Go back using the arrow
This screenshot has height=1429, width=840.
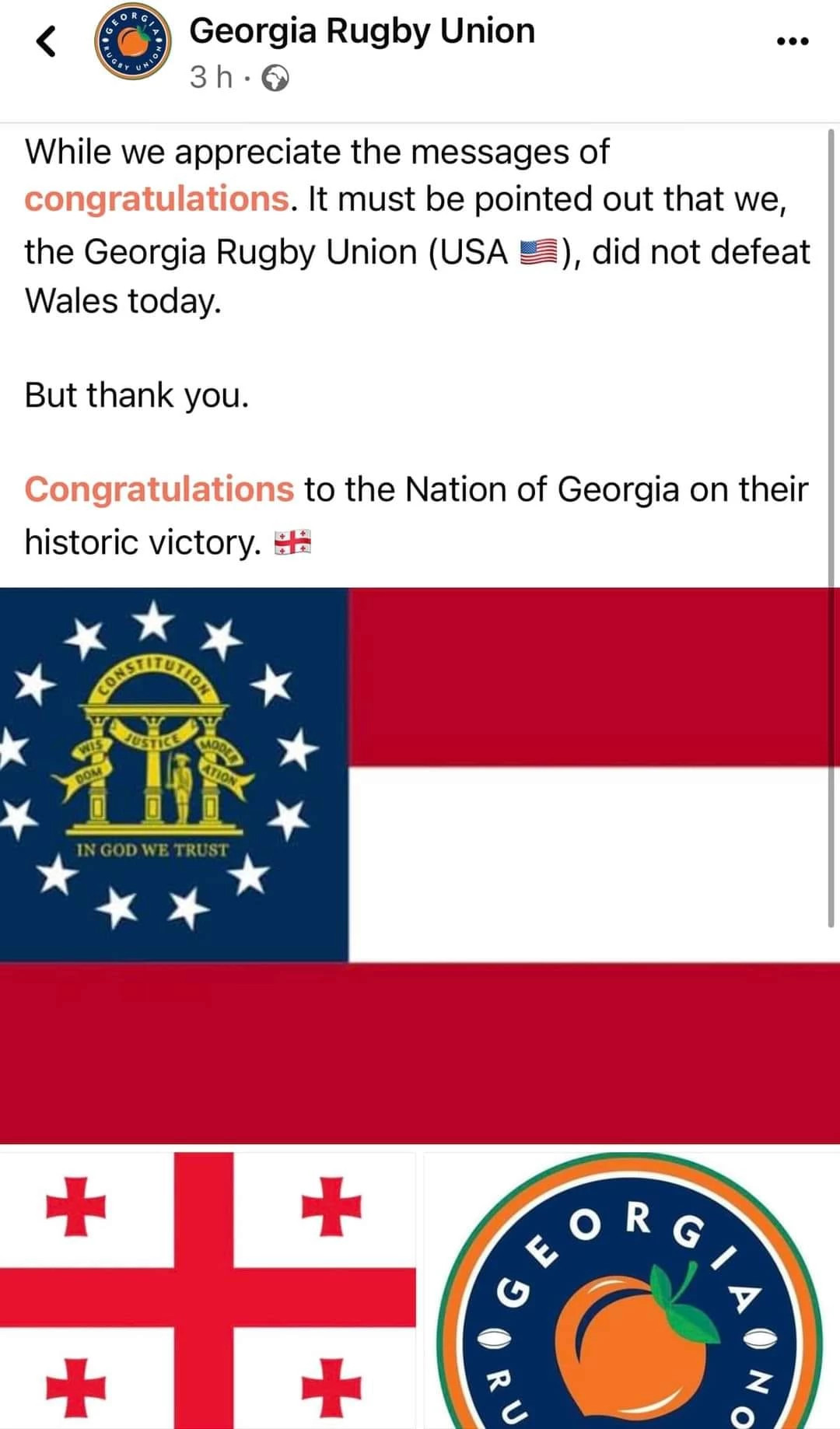click(x=47, y=41)
